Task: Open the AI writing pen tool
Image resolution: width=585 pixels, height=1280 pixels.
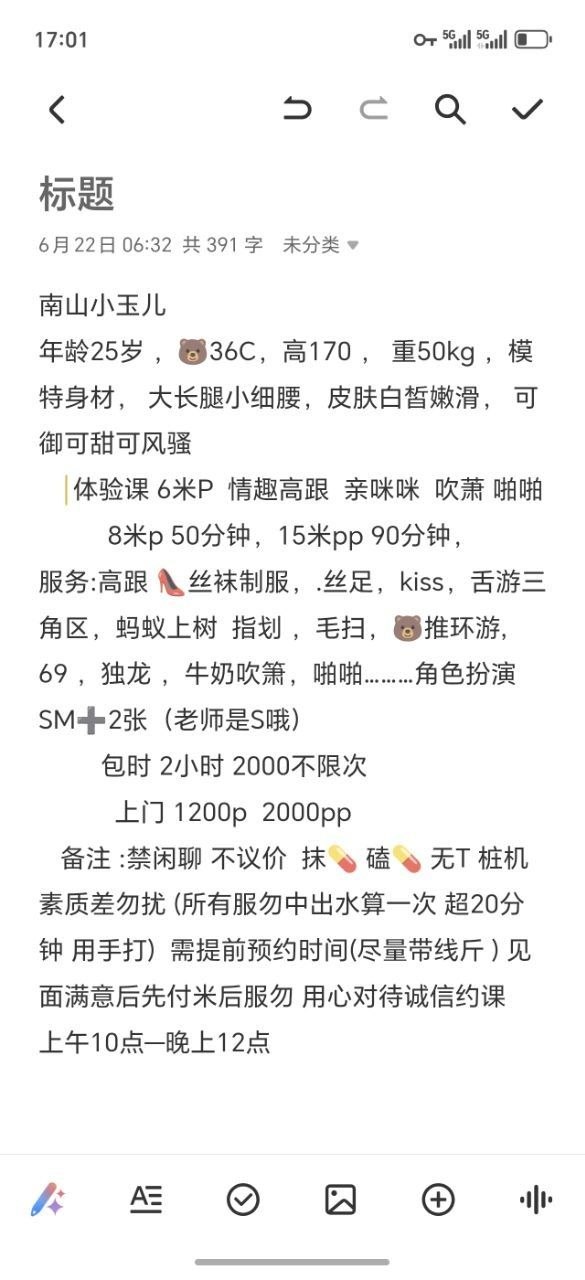Action: pos(47,1199)
